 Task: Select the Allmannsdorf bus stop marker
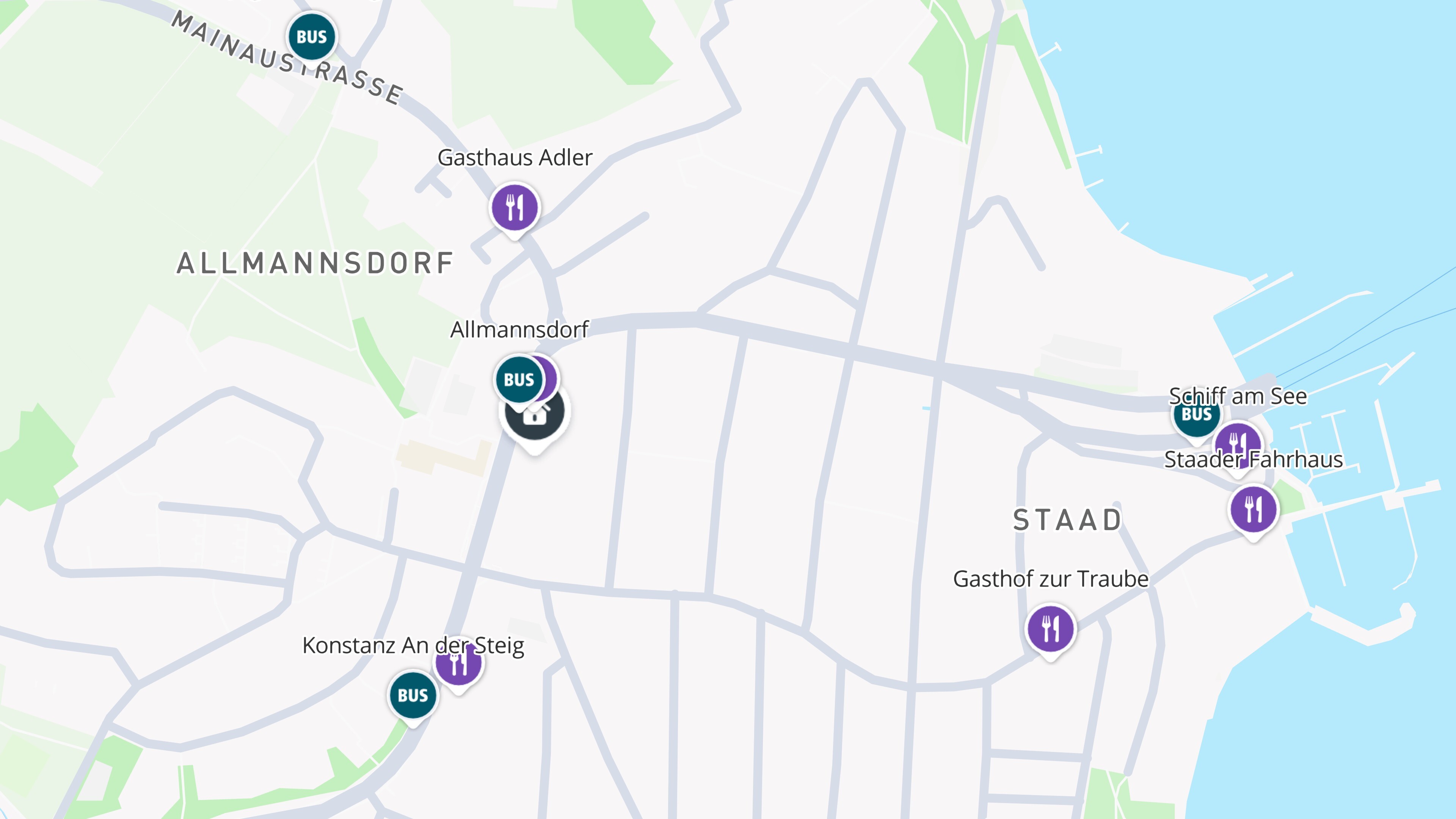518,379
